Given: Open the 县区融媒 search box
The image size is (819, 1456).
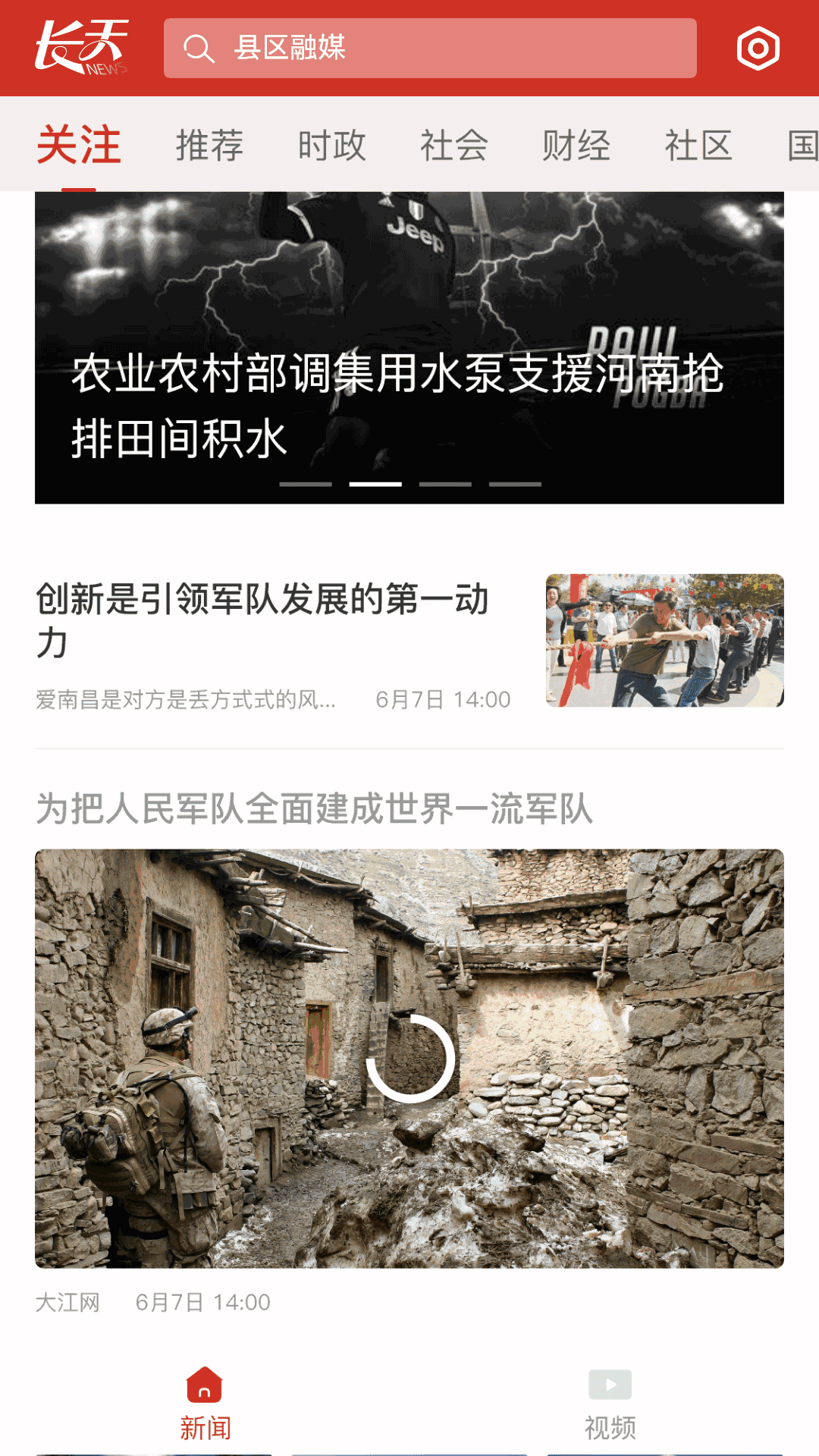Looking at the screenshot, I should [429, 48].
